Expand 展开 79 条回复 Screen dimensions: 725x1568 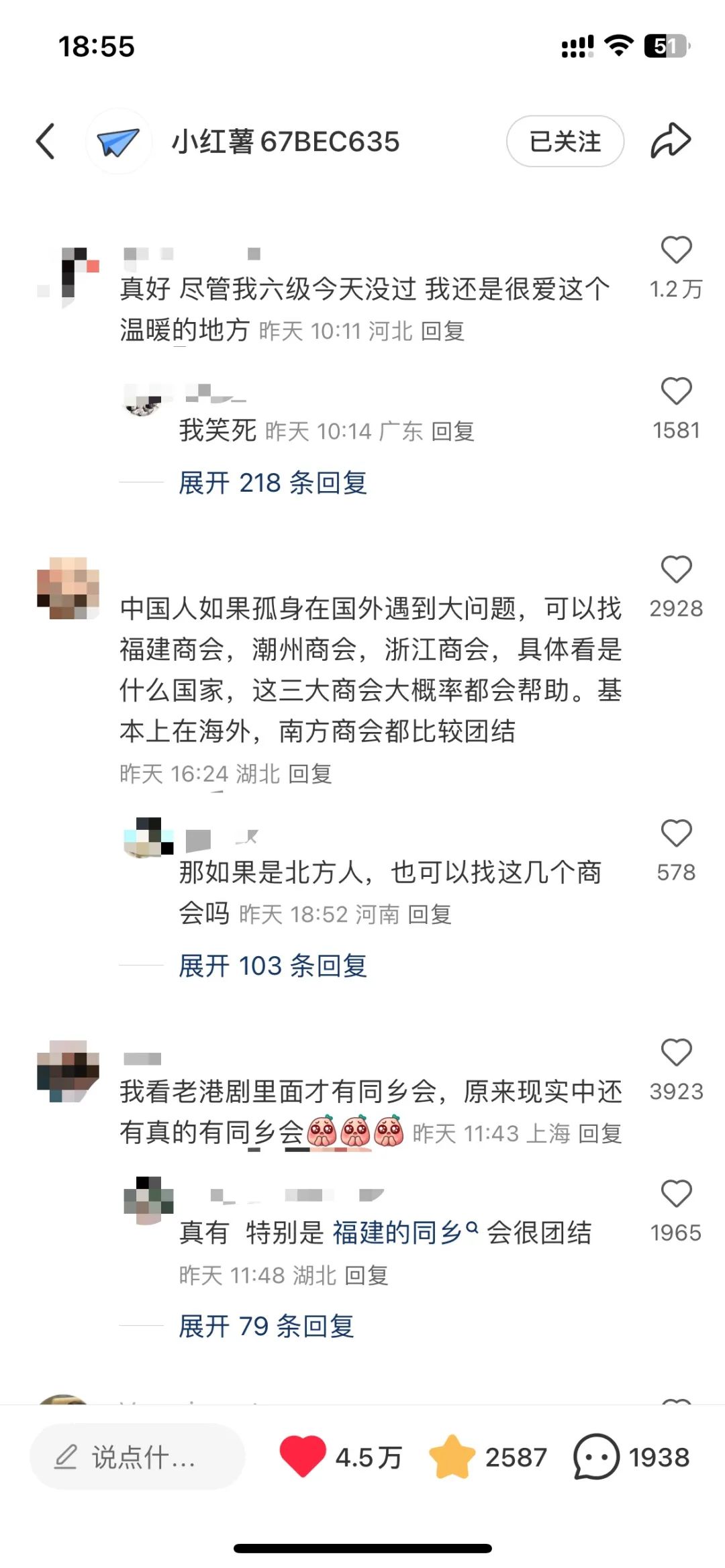266,1326
